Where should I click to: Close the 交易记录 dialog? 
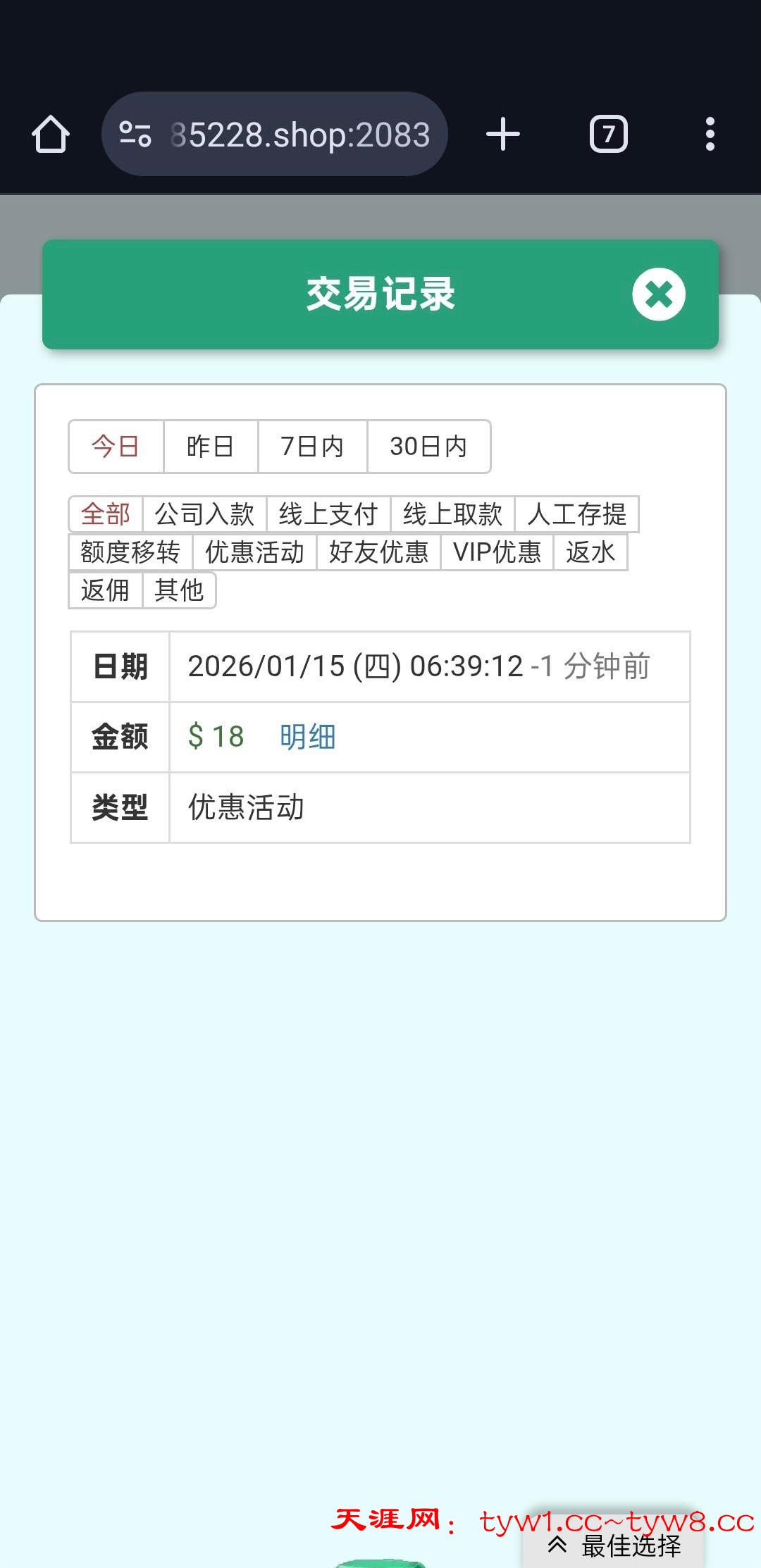[x=658, y=294]
